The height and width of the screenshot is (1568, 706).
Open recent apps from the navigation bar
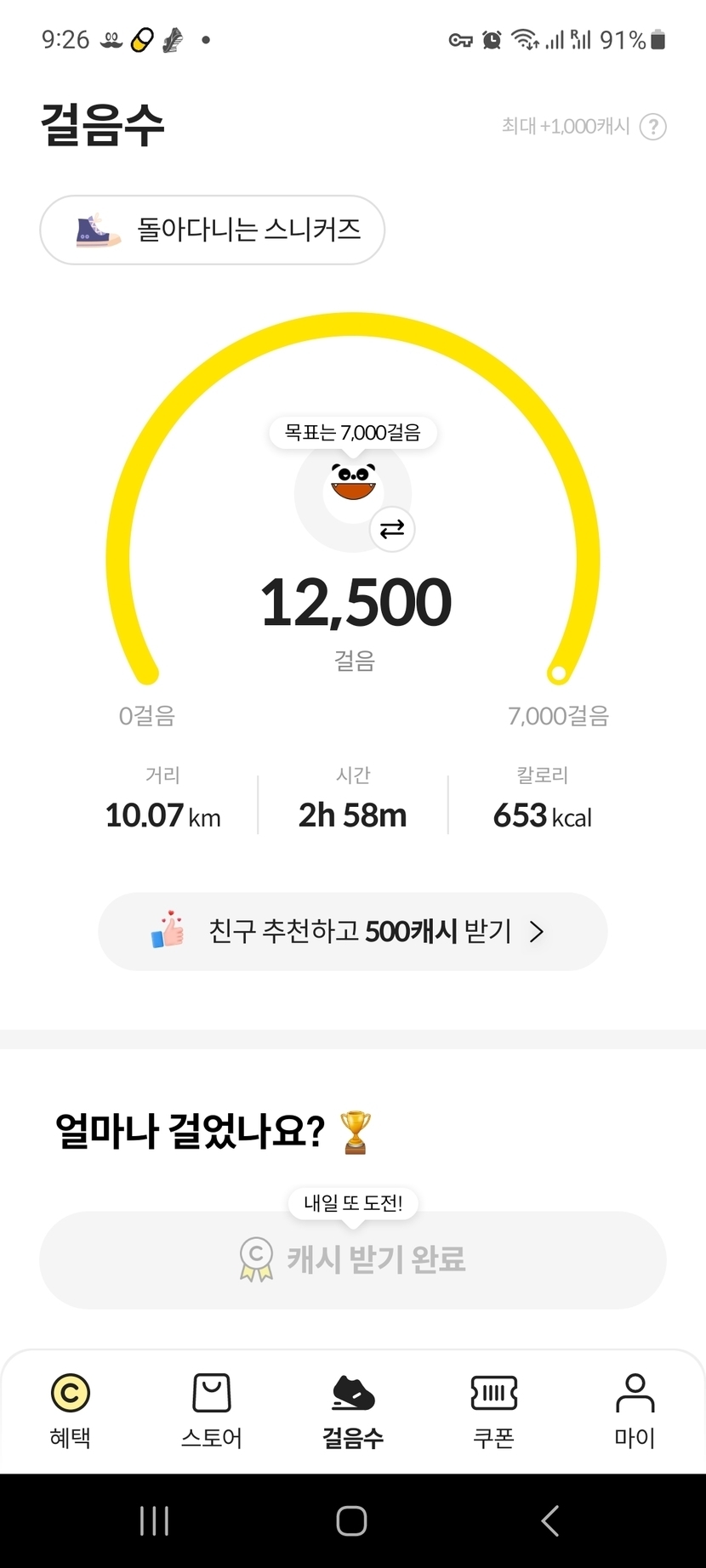(x=154, y=1520)
